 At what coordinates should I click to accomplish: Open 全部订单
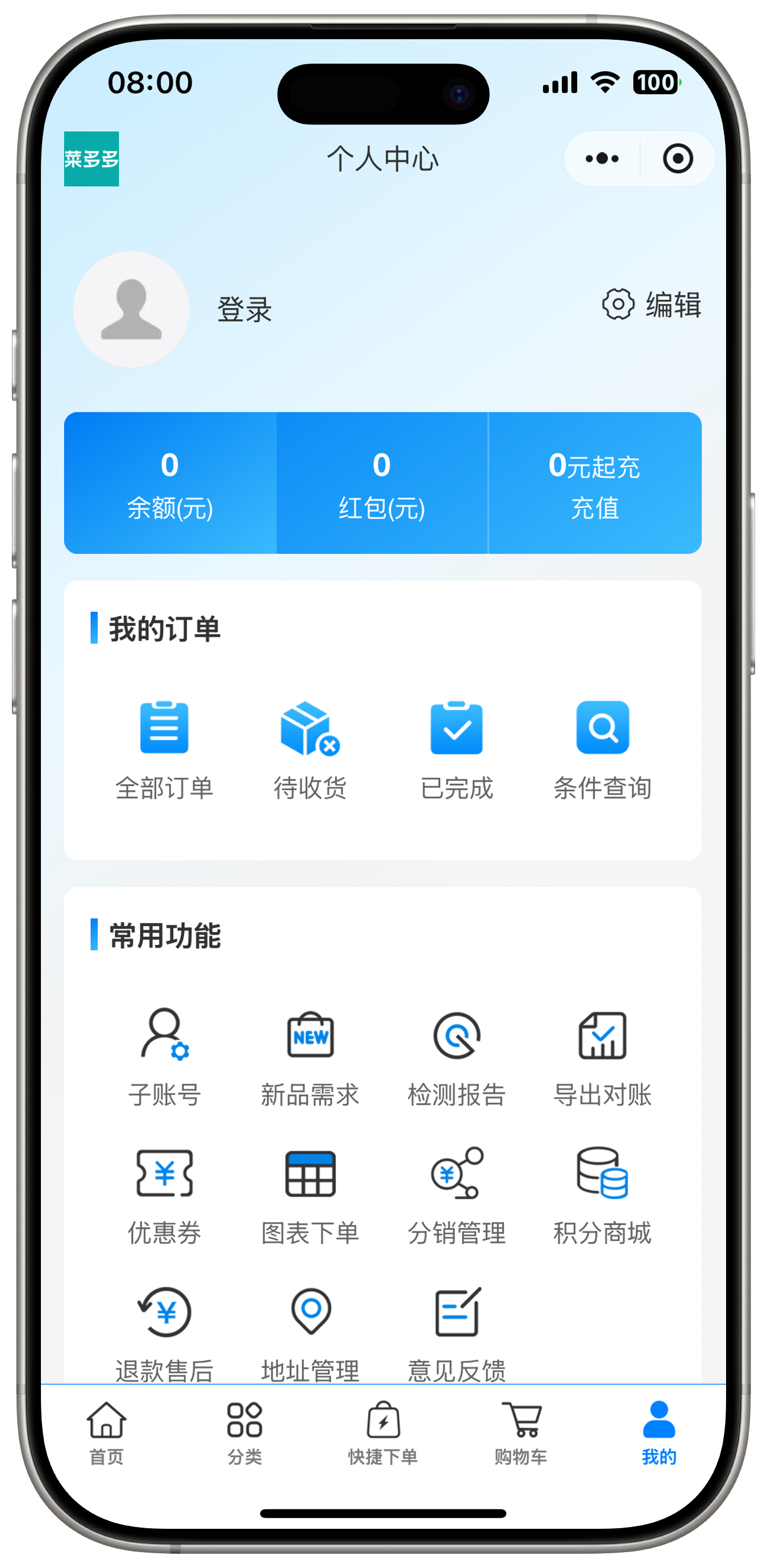(164, 750)
